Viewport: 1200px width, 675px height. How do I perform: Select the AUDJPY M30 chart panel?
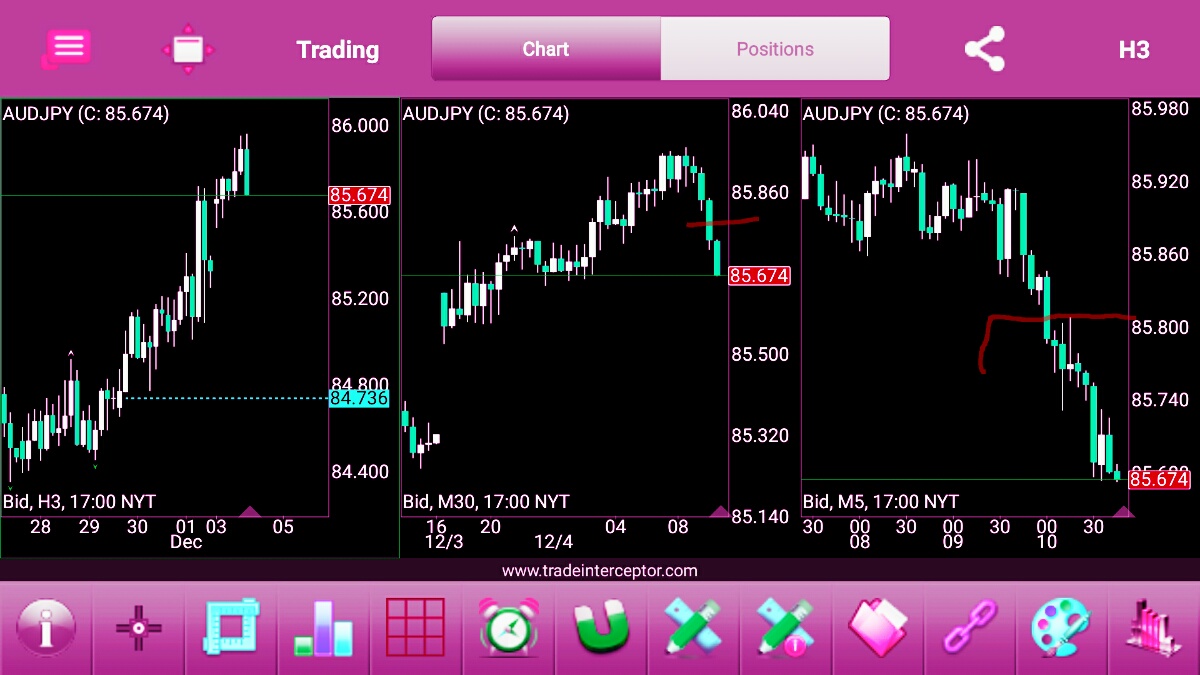(565, 320)
